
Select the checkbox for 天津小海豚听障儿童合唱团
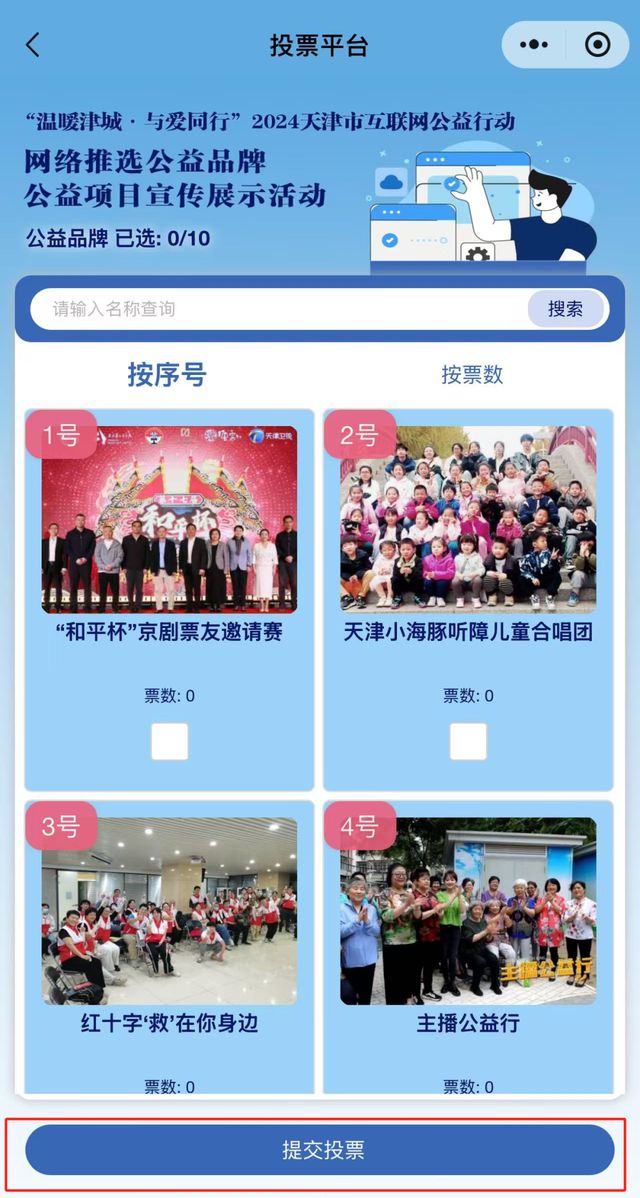(468, 741)
